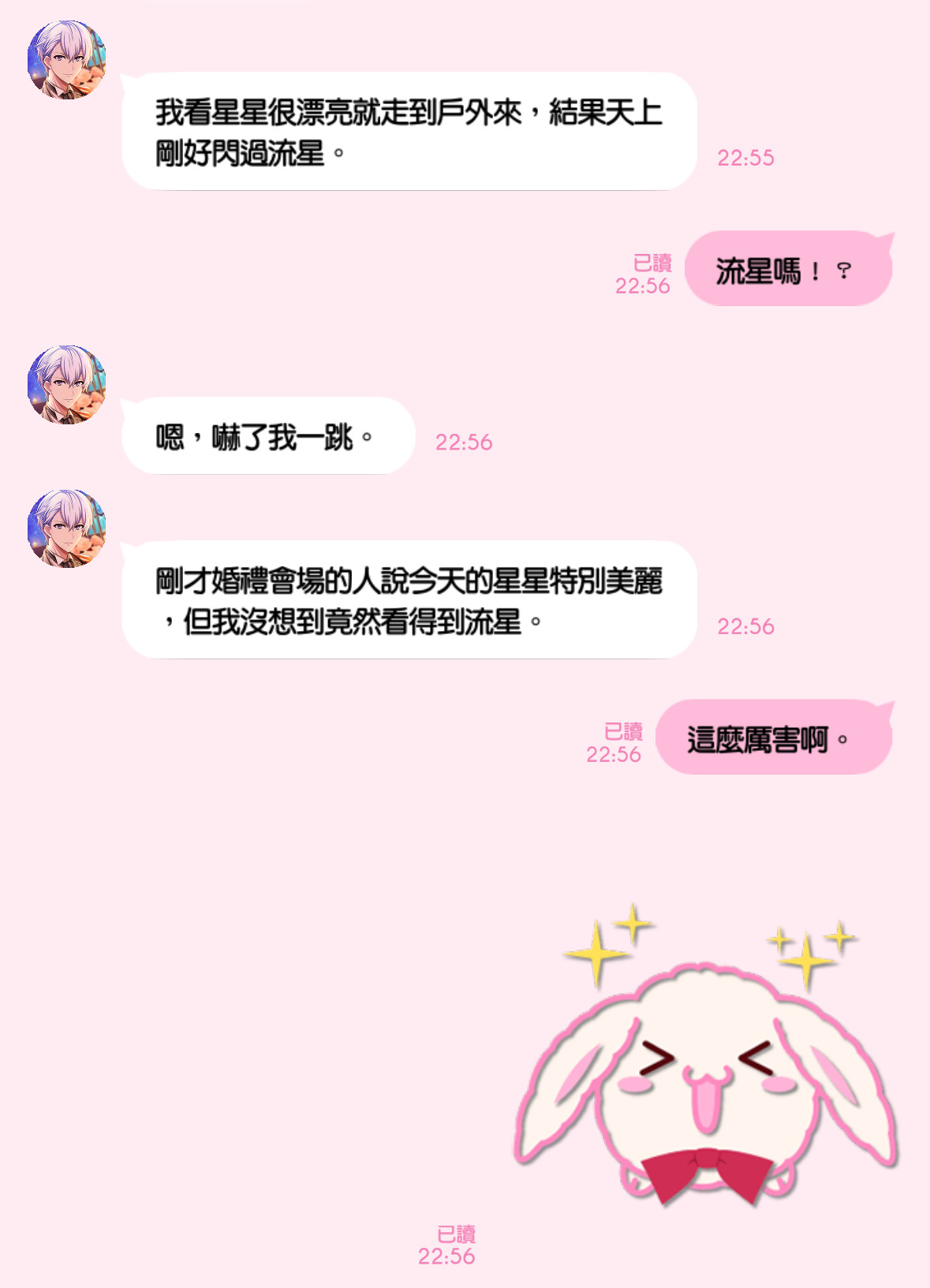
Task: Tap the avatar next to "嗯，嚇了我一跳。"
Action: (x=66, y=385)
